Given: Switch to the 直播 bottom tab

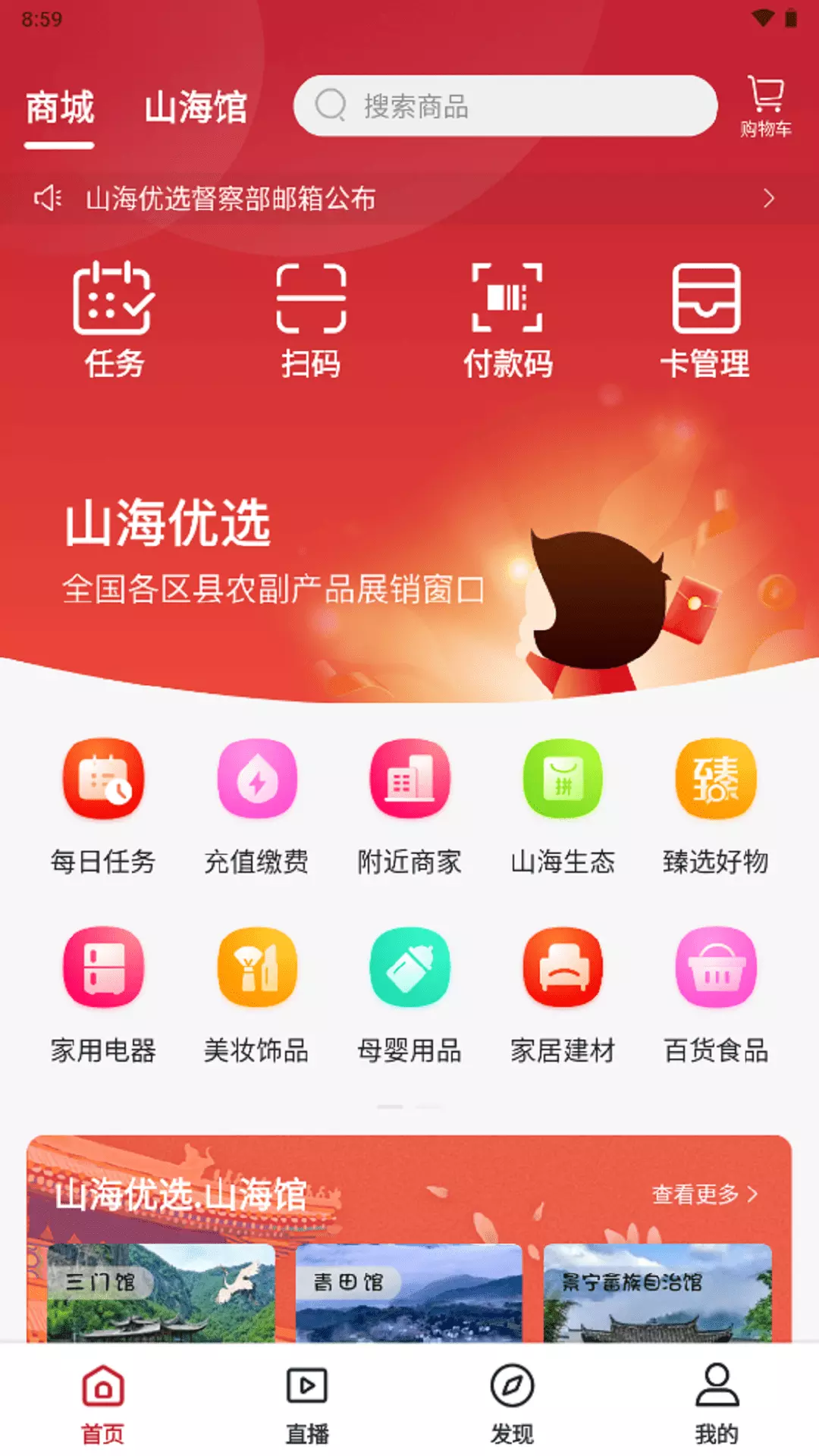Looking at the screenshot, I should pos(307,1404).
